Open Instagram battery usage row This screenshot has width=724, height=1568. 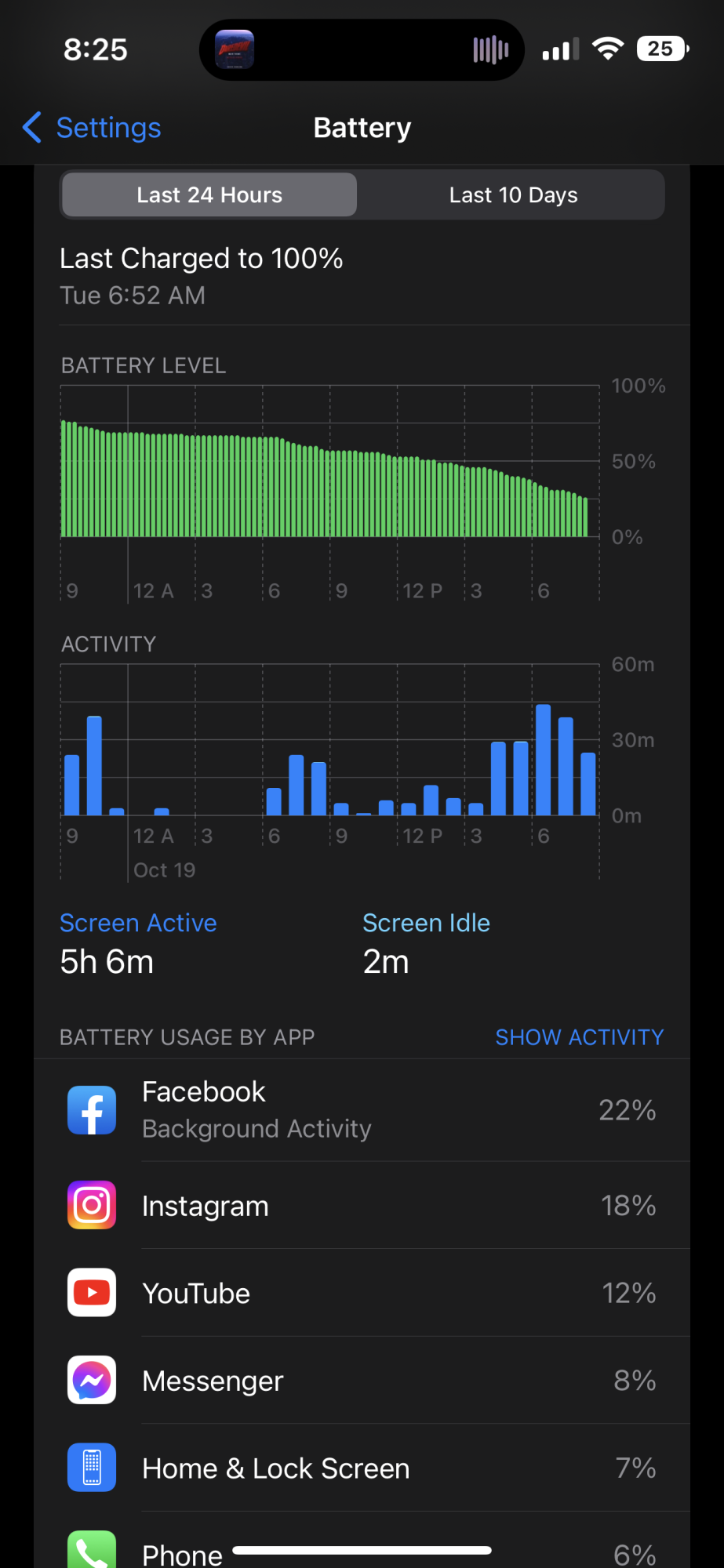point(362,1206)
